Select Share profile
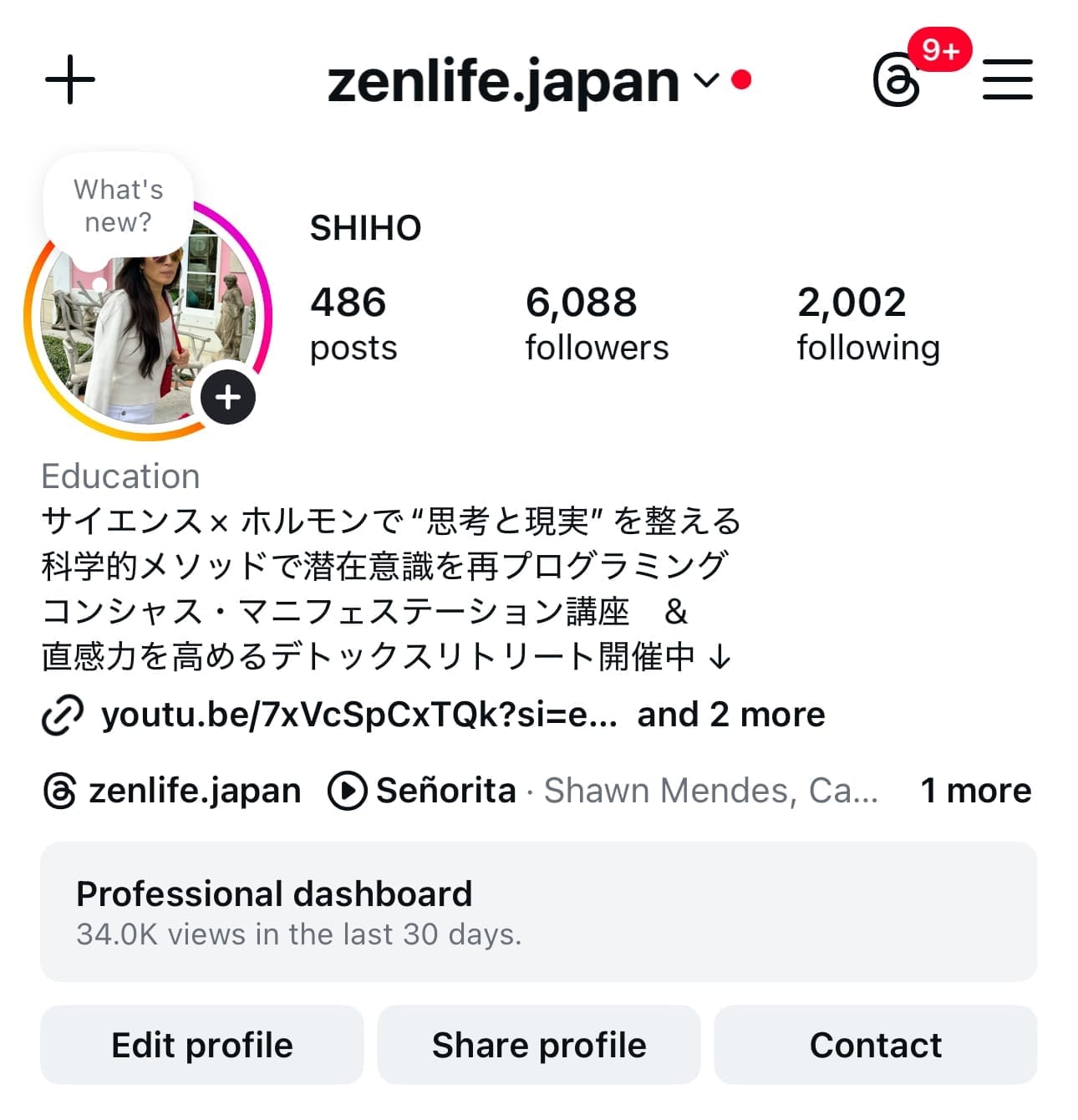This screenshot has width=1078, height=1120. pos(539,1046)
